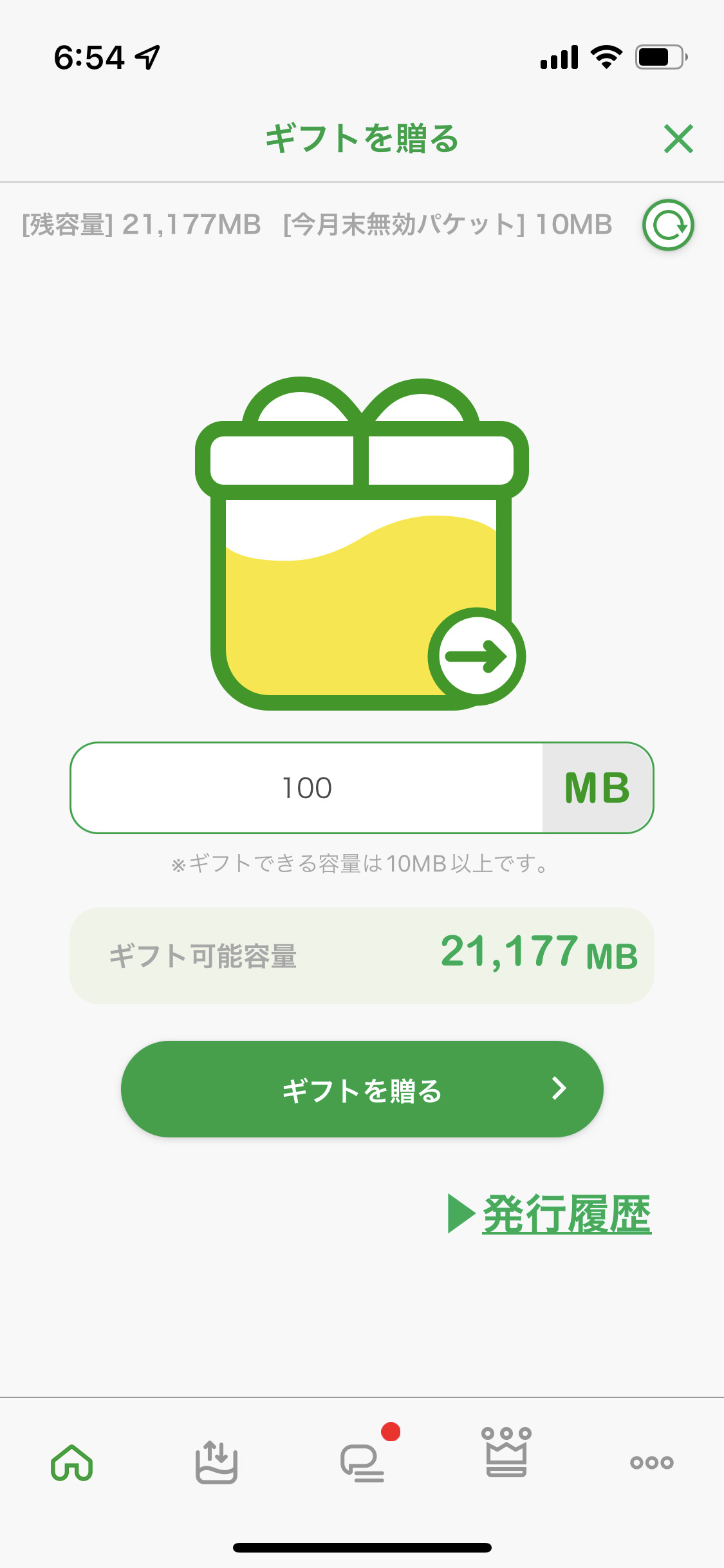Refresh the remaining data balance
Viewport: 724px width, 1568px height.
point(668,225)
